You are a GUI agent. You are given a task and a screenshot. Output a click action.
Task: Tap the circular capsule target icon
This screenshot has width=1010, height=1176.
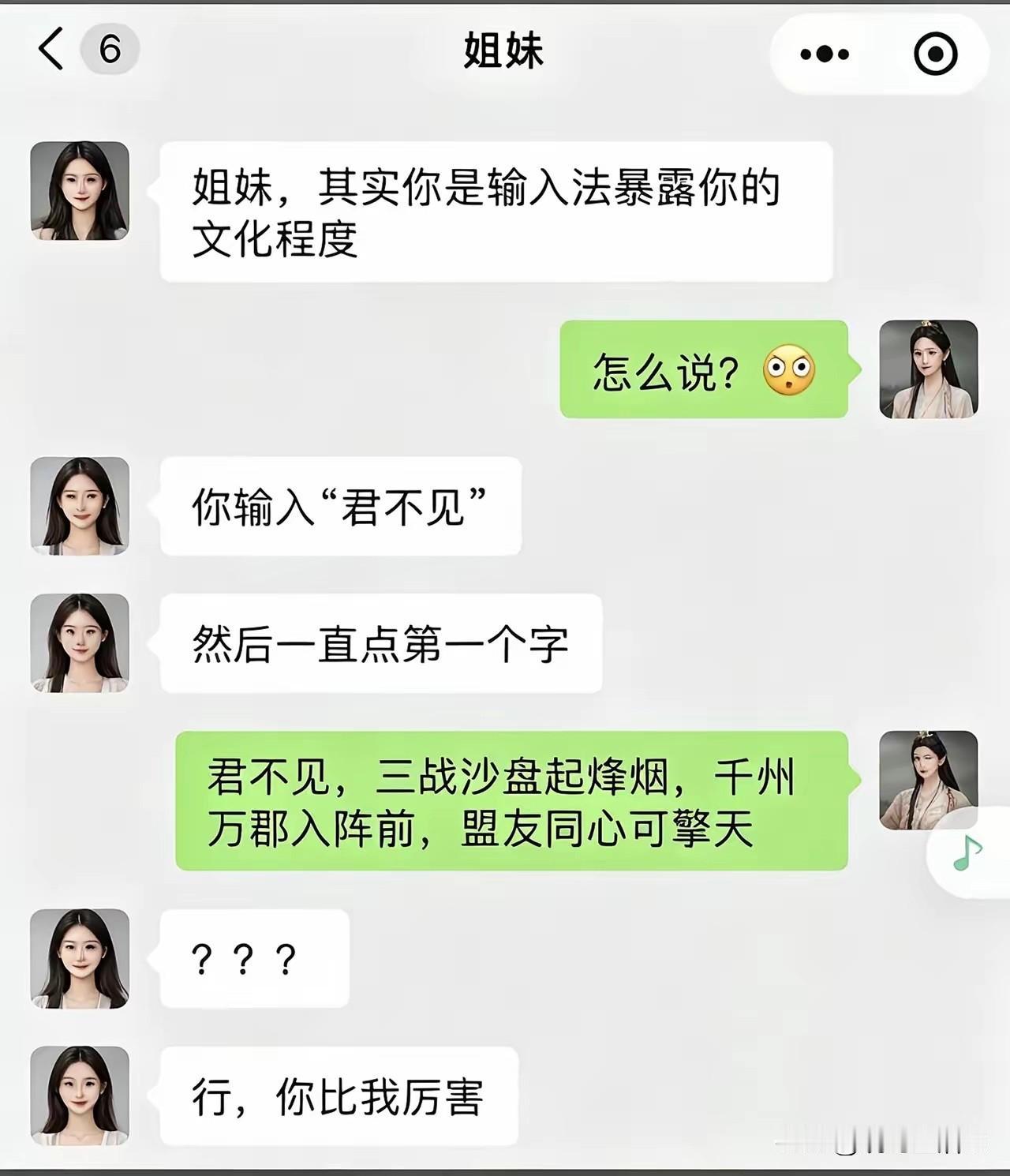(935, 51)
